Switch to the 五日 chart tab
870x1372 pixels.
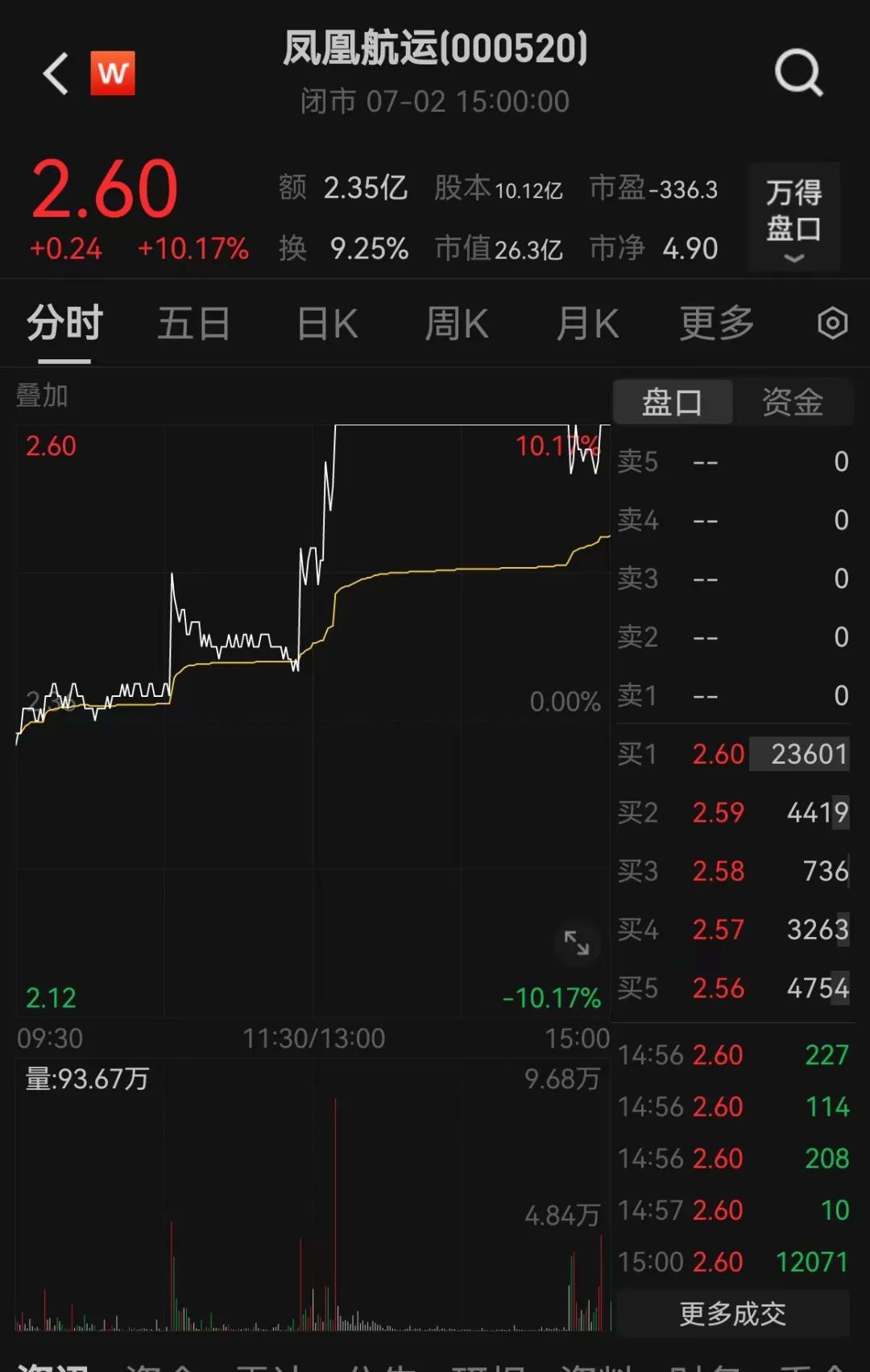tap(193, 324)
